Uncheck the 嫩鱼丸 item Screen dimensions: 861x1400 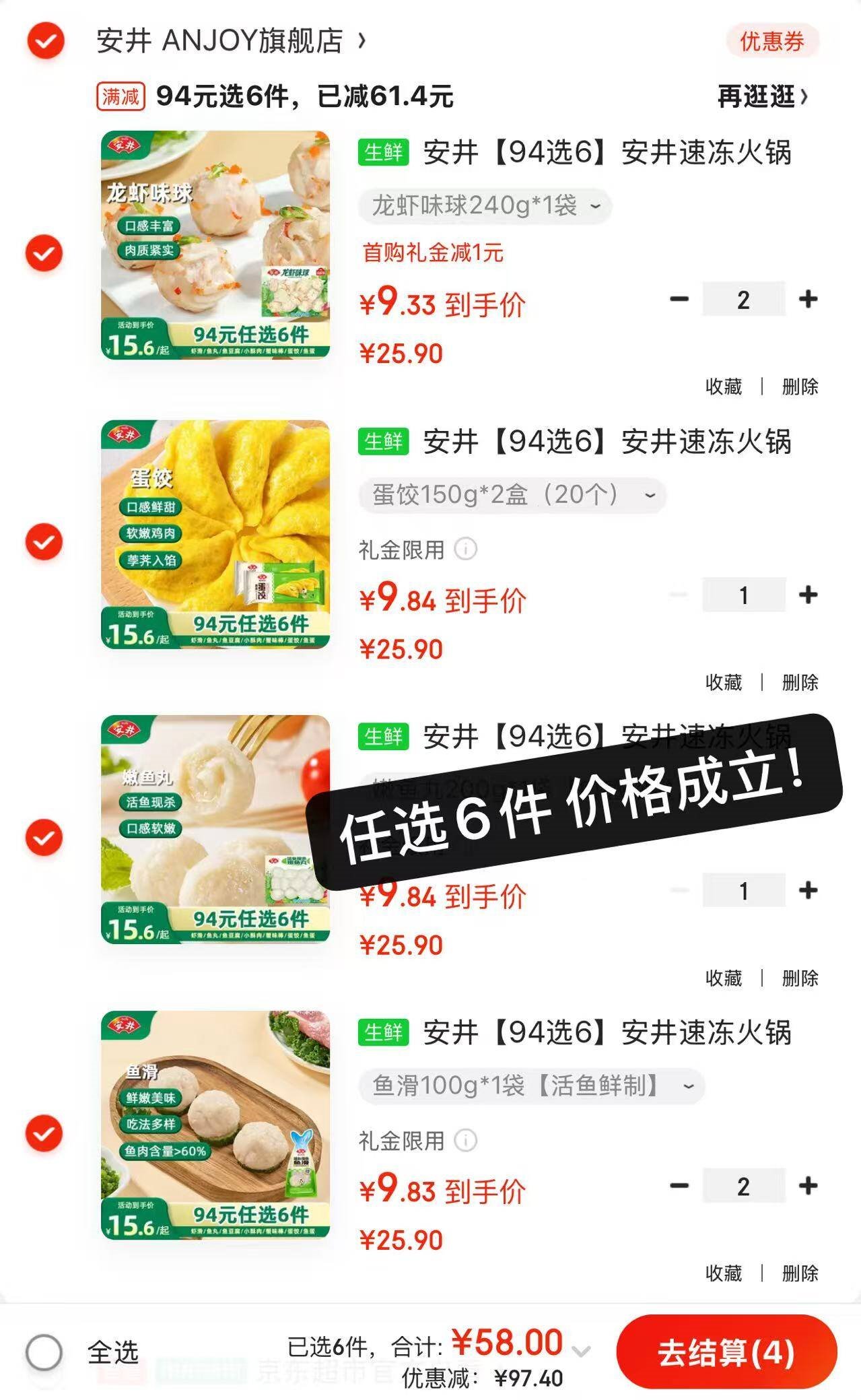pyautogui.click(x=44, y=838)
